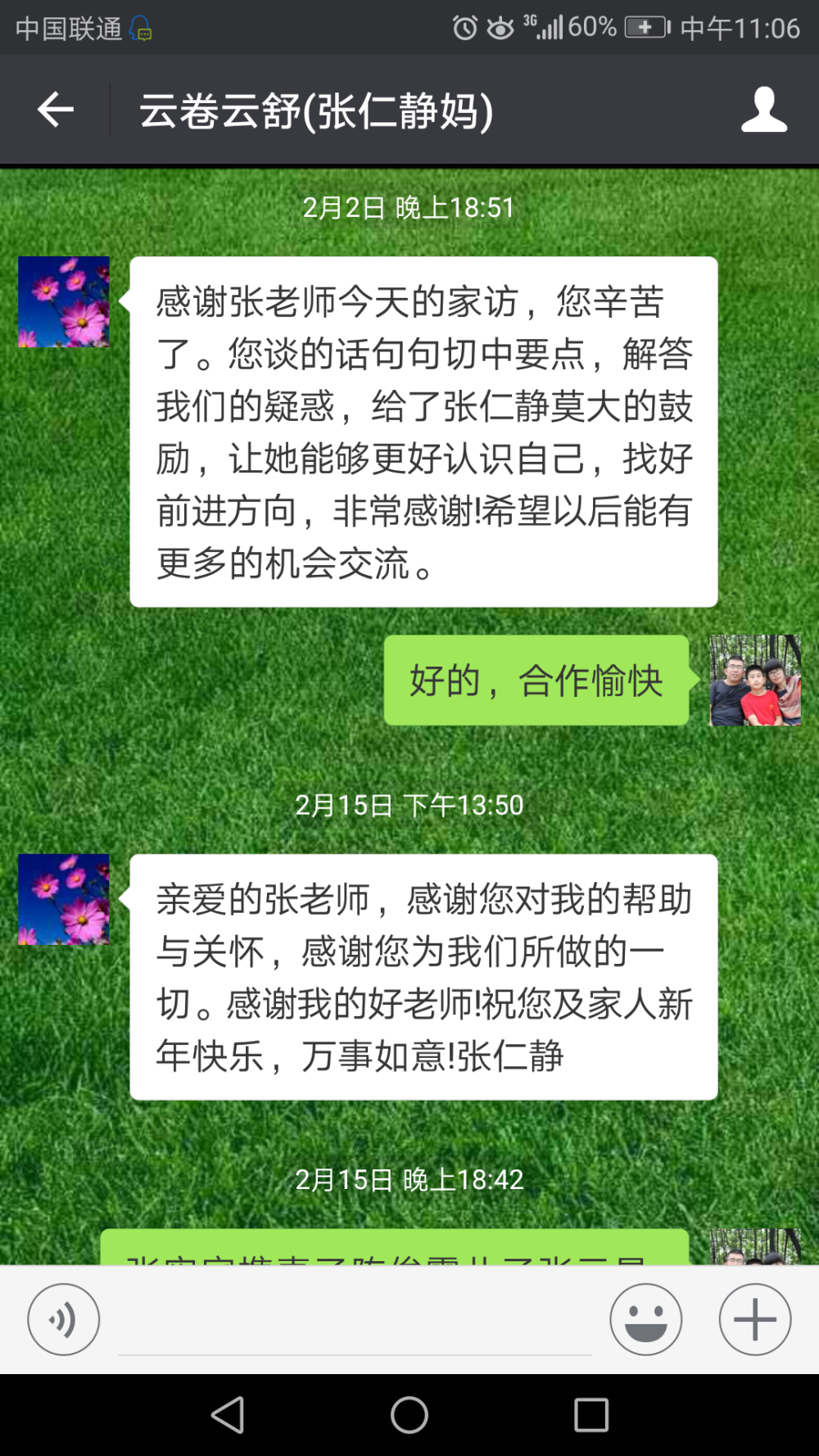
Task: Go back using the header arrow
Action: point(56,110)
